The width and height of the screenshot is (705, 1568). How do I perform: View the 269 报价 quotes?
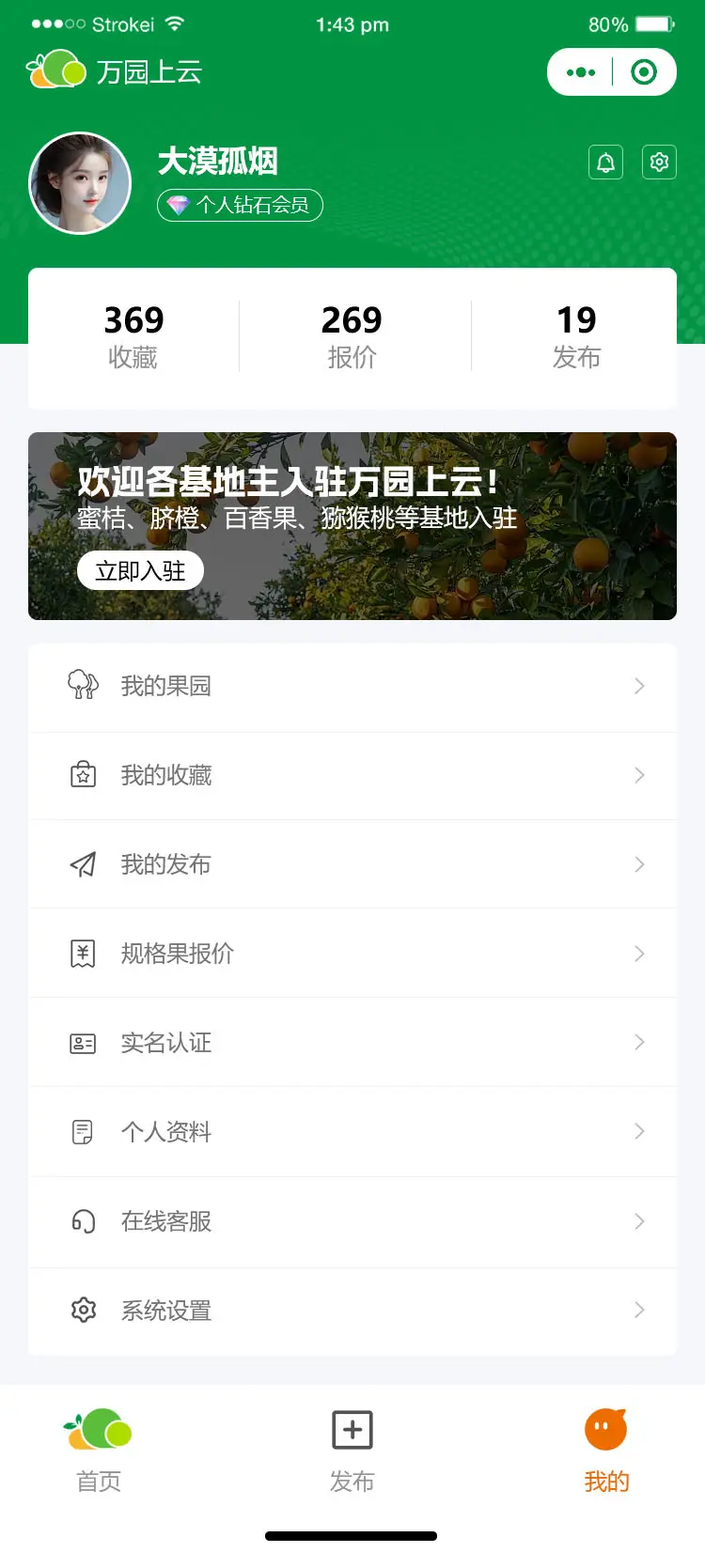tap(352, 337)
